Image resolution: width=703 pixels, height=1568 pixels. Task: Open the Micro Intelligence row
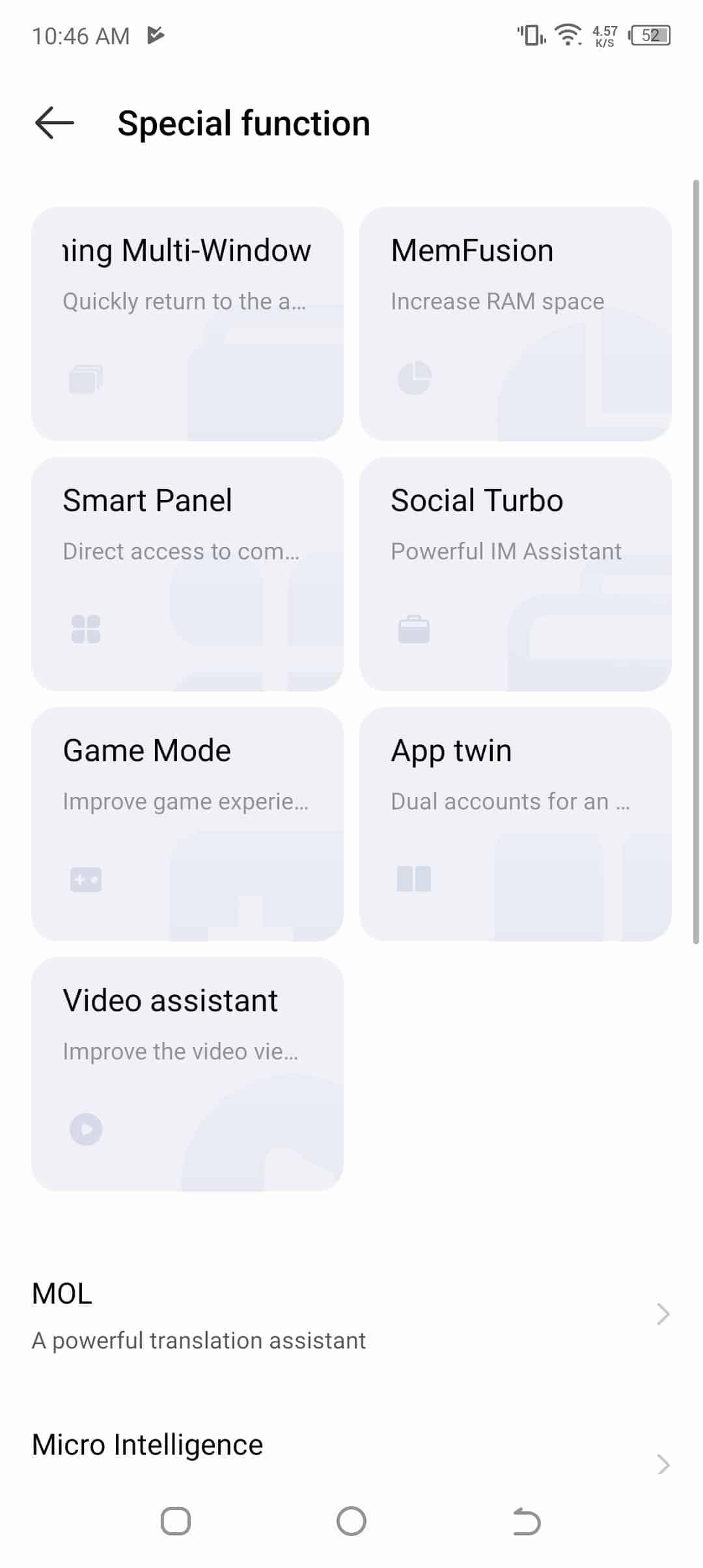pyautogui.click(x=351, y=1453)
